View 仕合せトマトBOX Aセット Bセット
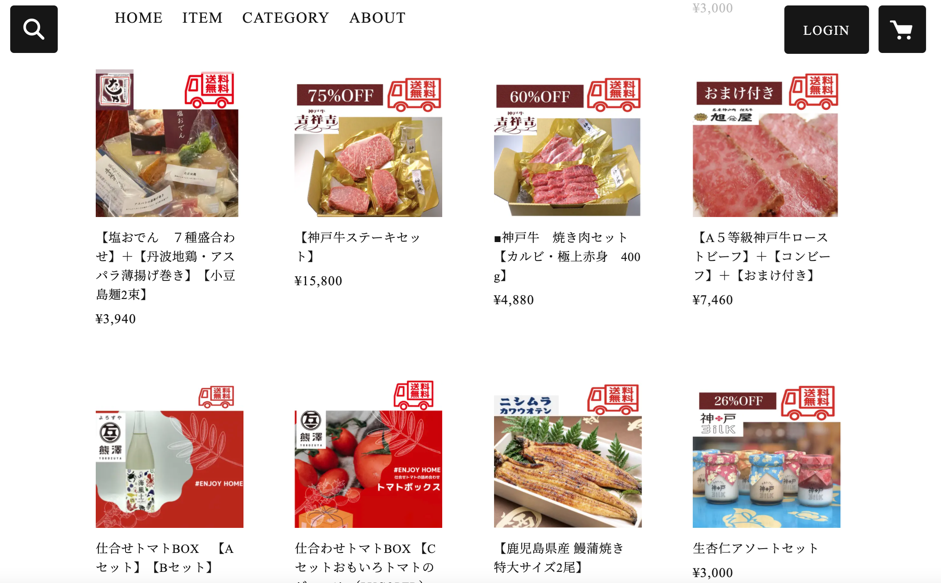 [x=169, y=458]
